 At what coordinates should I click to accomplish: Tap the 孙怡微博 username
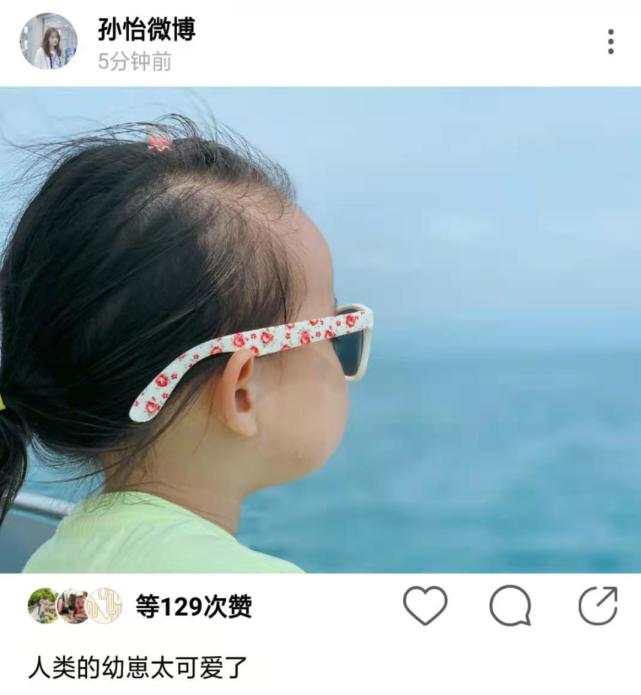[146, 28]
